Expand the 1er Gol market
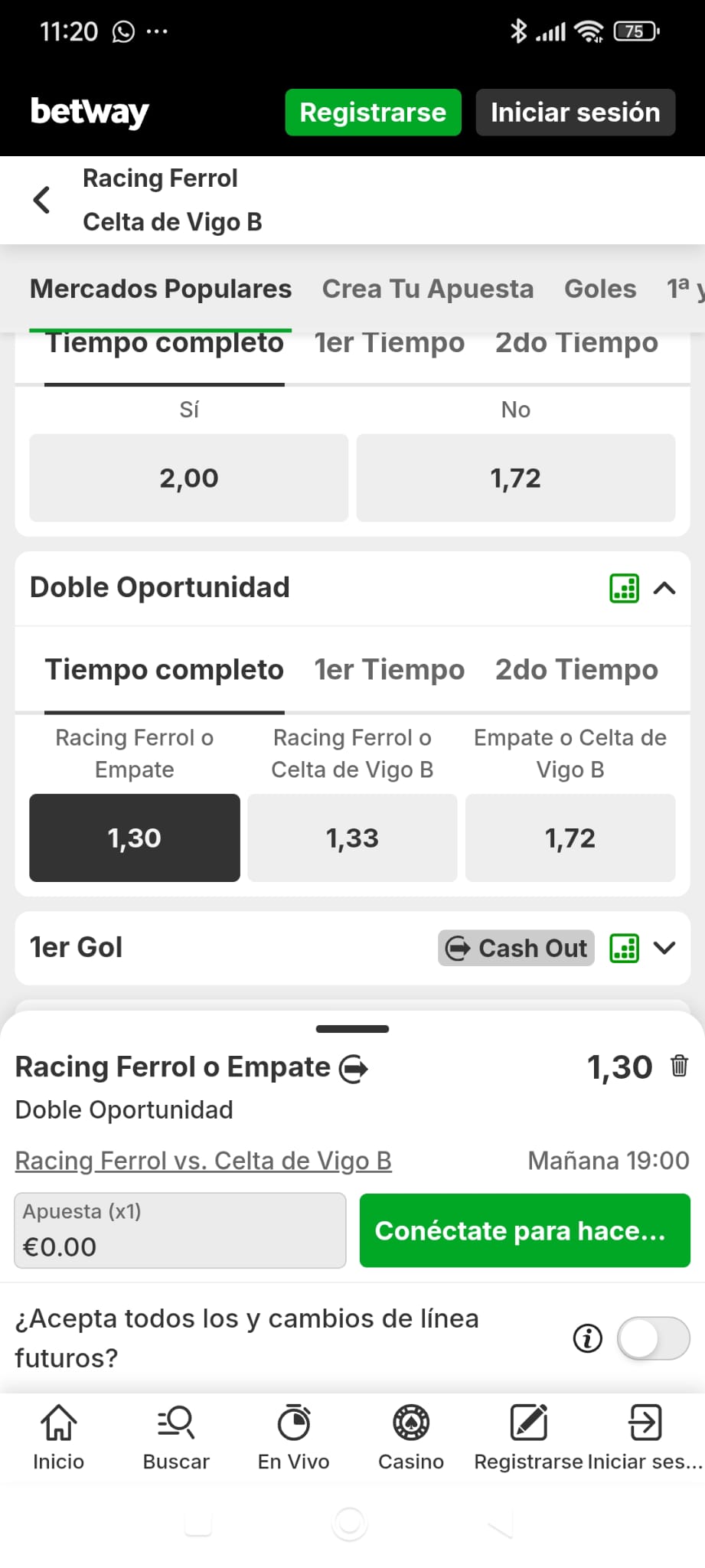The height and width of the screenshot is (1568, 705). [x=664, y=948]
